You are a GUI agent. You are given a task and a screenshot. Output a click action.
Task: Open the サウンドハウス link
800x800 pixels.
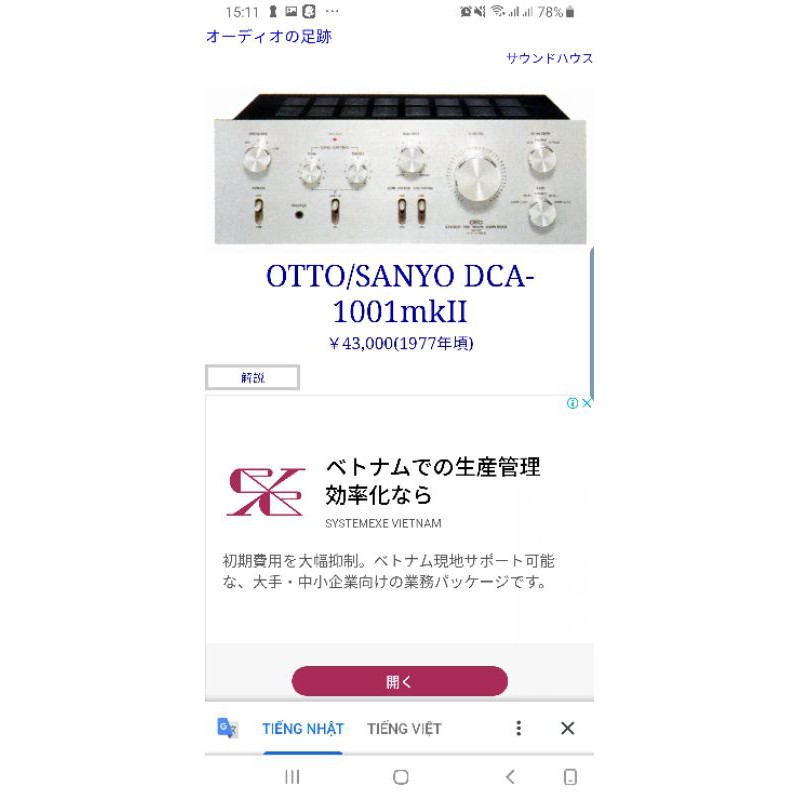coord(549,58)
